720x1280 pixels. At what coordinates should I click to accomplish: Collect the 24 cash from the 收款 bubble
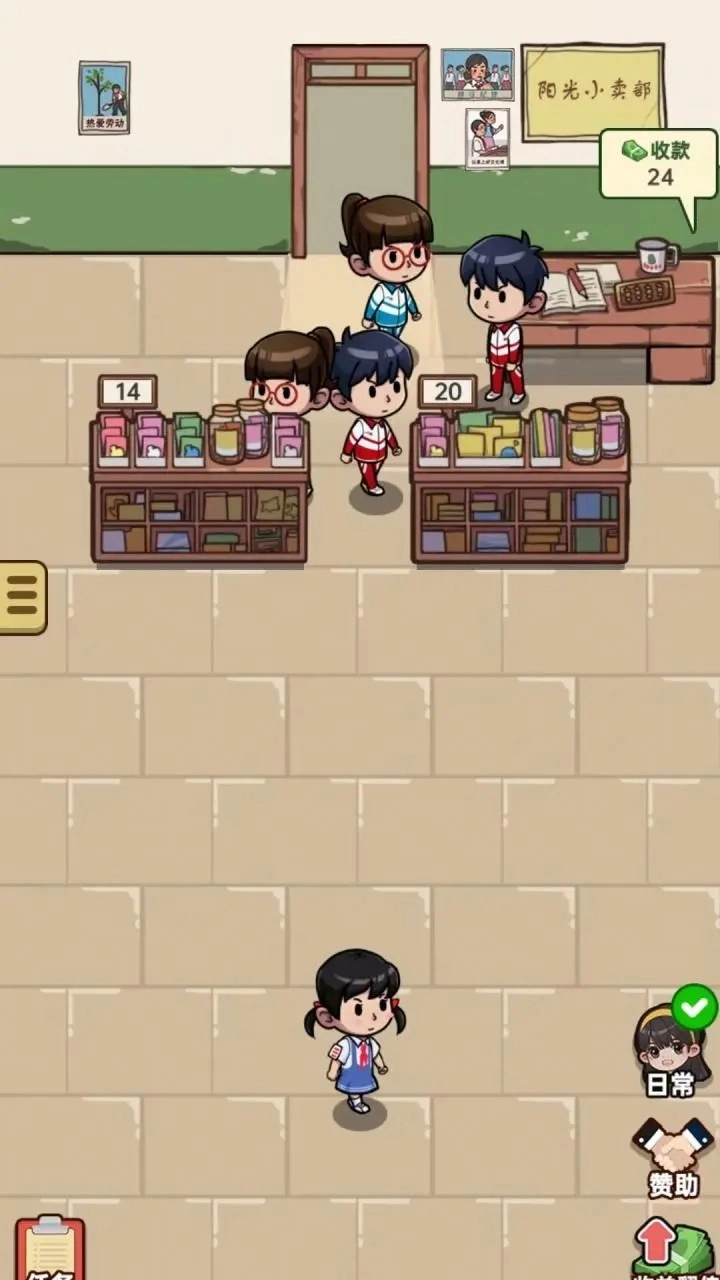click(658, 165)
